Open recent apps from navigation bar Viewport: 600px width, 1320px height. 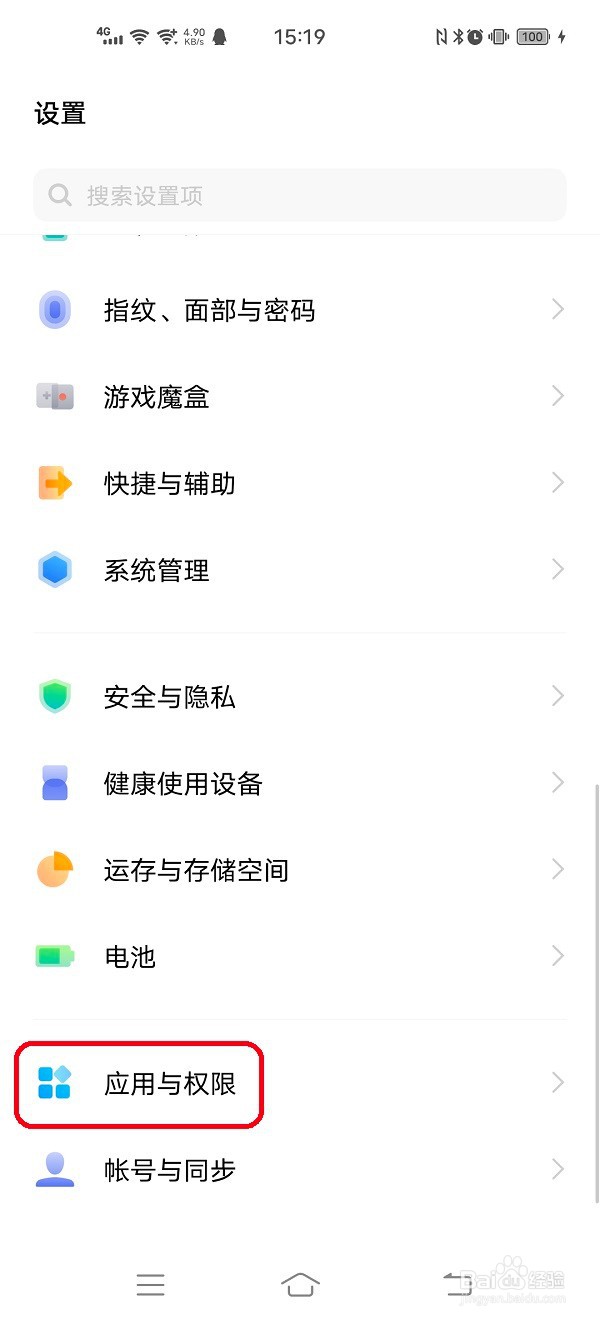coord(150,1284)
